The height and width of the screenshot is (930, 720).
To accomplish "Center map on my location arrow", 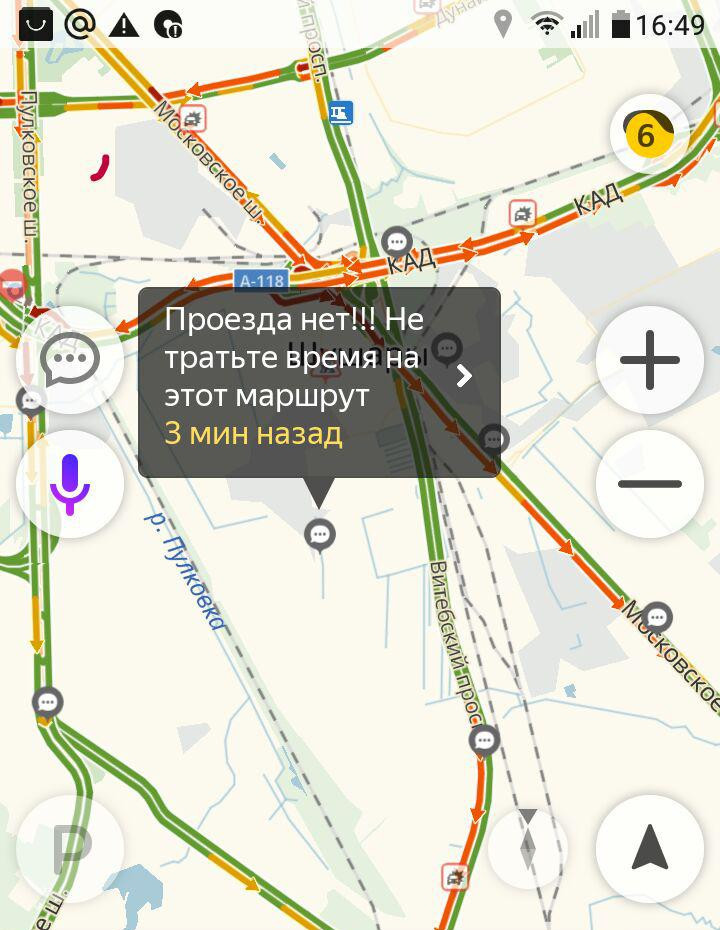I will tap(649, 848).
